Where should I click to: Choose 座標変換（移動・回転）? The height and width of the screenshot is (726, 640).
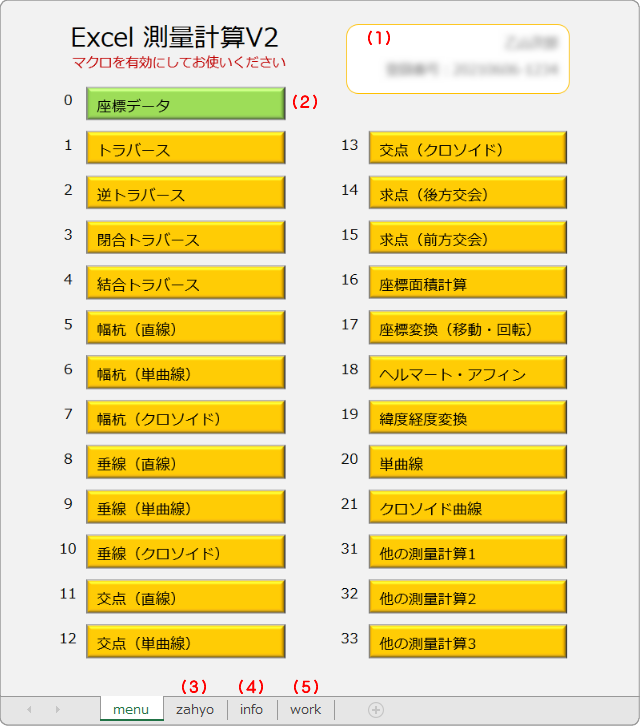click(467, 329)
